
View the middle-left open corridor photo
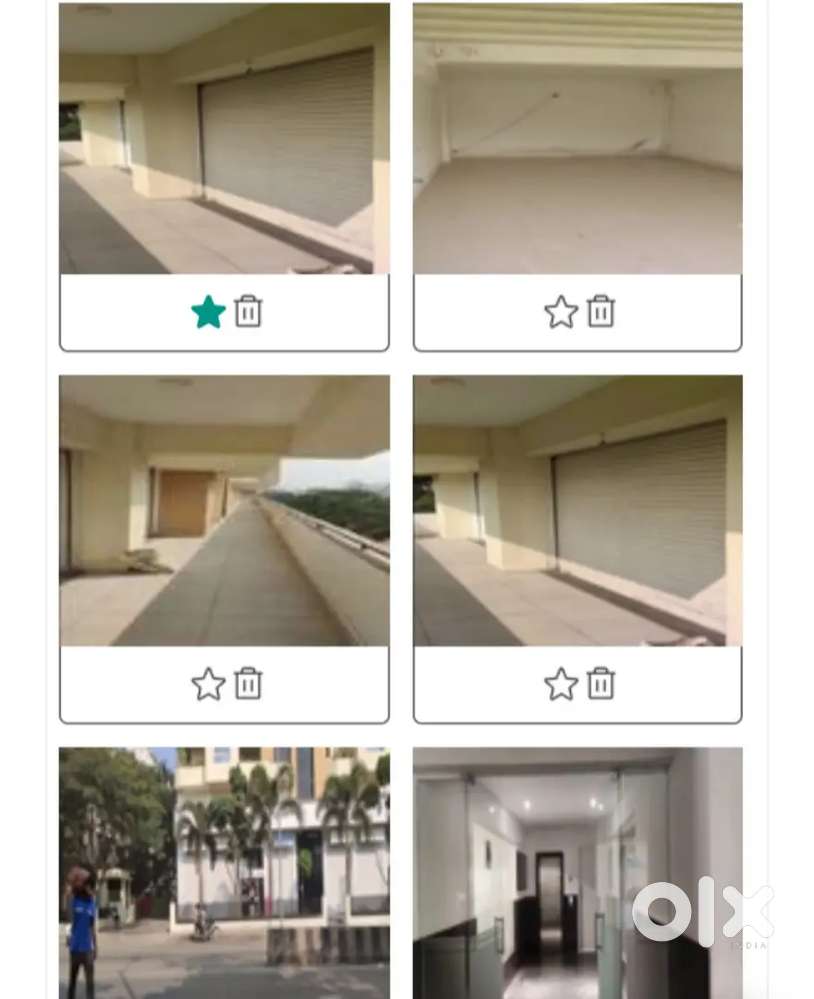point(224,510)
